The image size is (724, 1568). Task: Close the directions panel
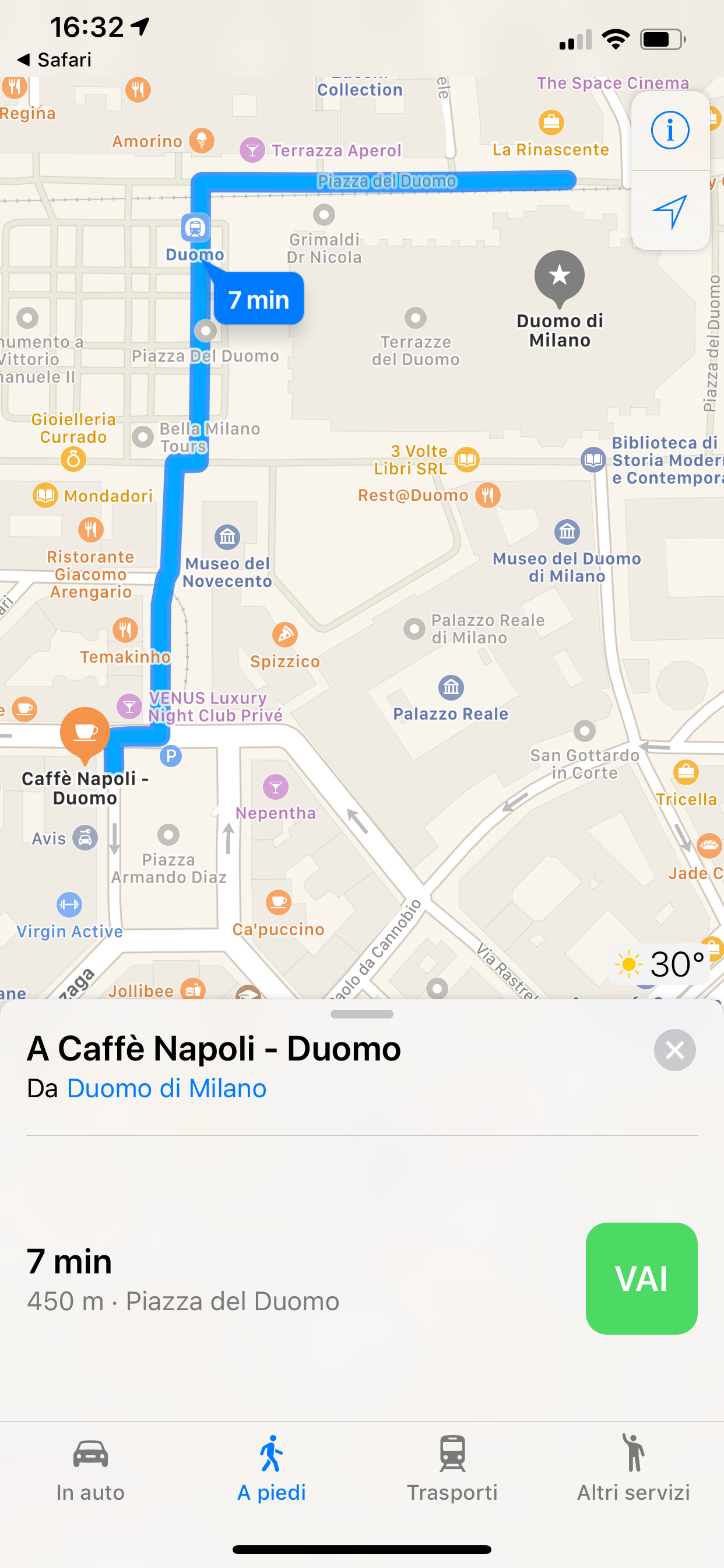[674, 1050]
